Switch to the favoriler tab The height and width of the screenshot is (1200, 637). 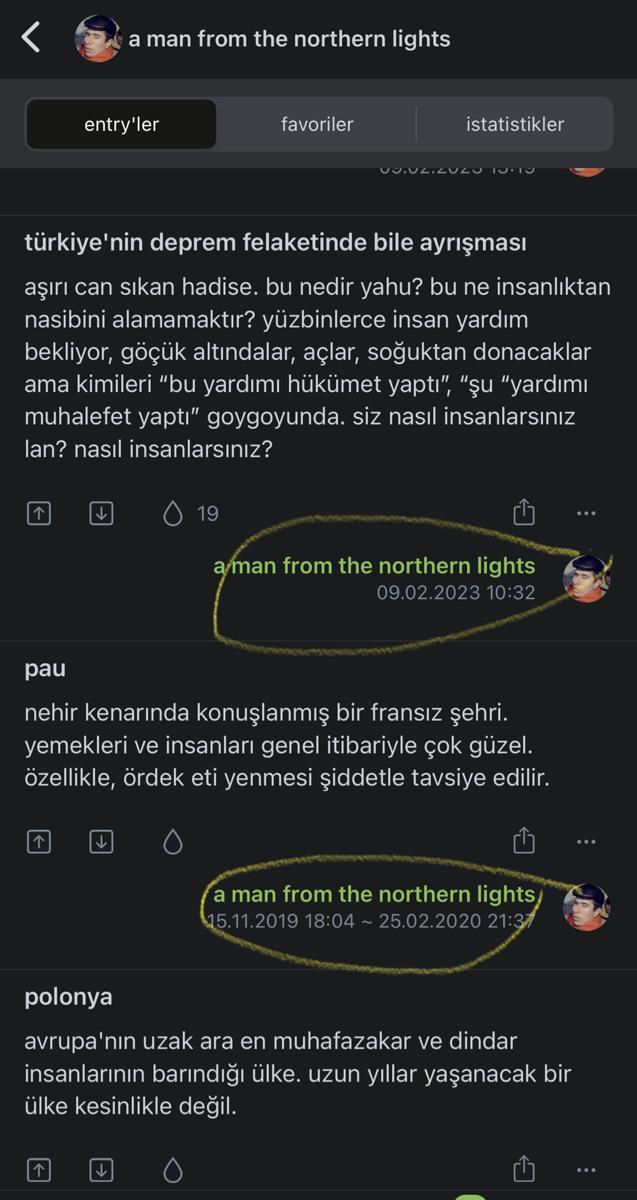317,125
